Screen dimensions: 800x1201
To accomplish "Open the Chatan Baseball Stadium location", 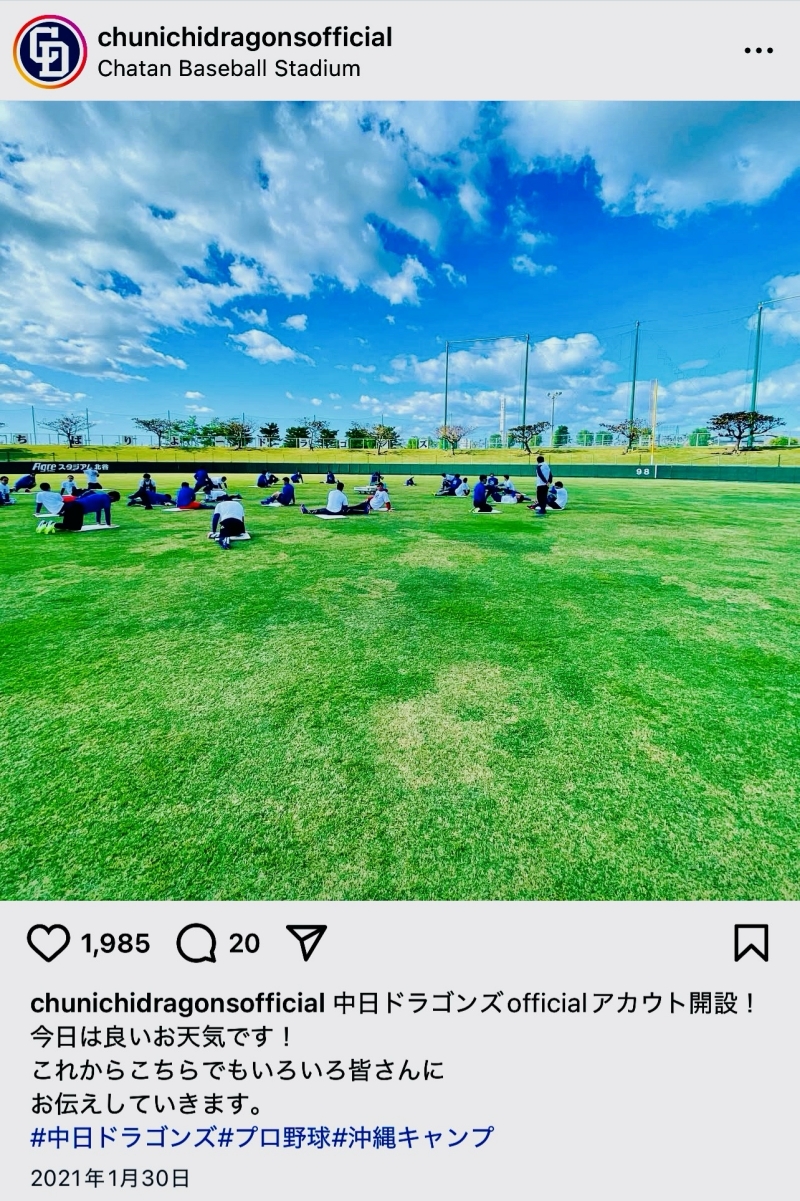I will [229, 69].
